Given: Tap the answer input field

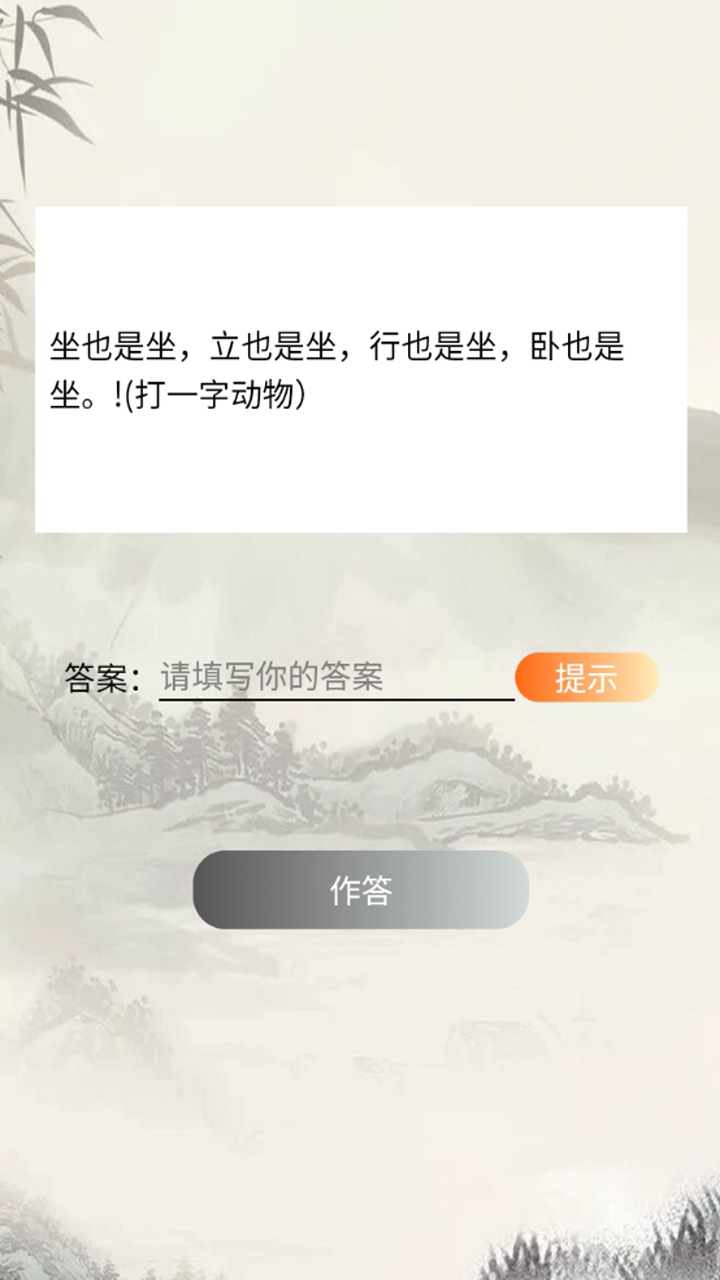Looking at the screenshot, I should [x=336, y=677].
